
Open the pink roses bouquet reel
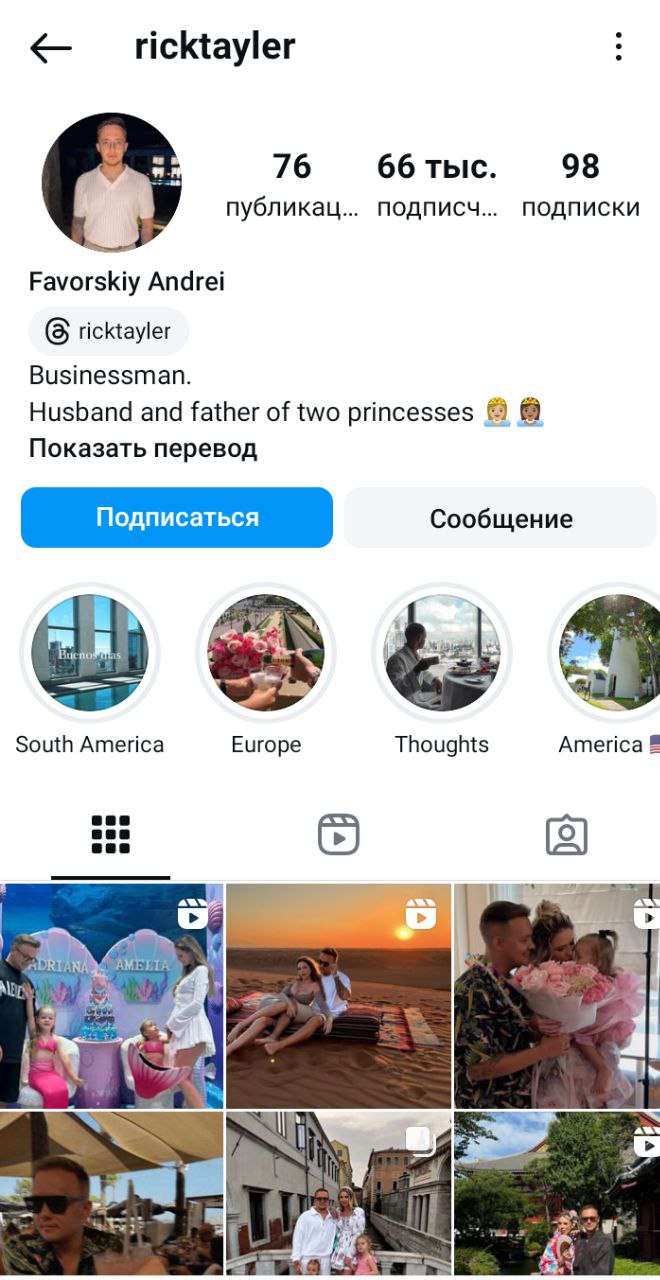[557, 996]
